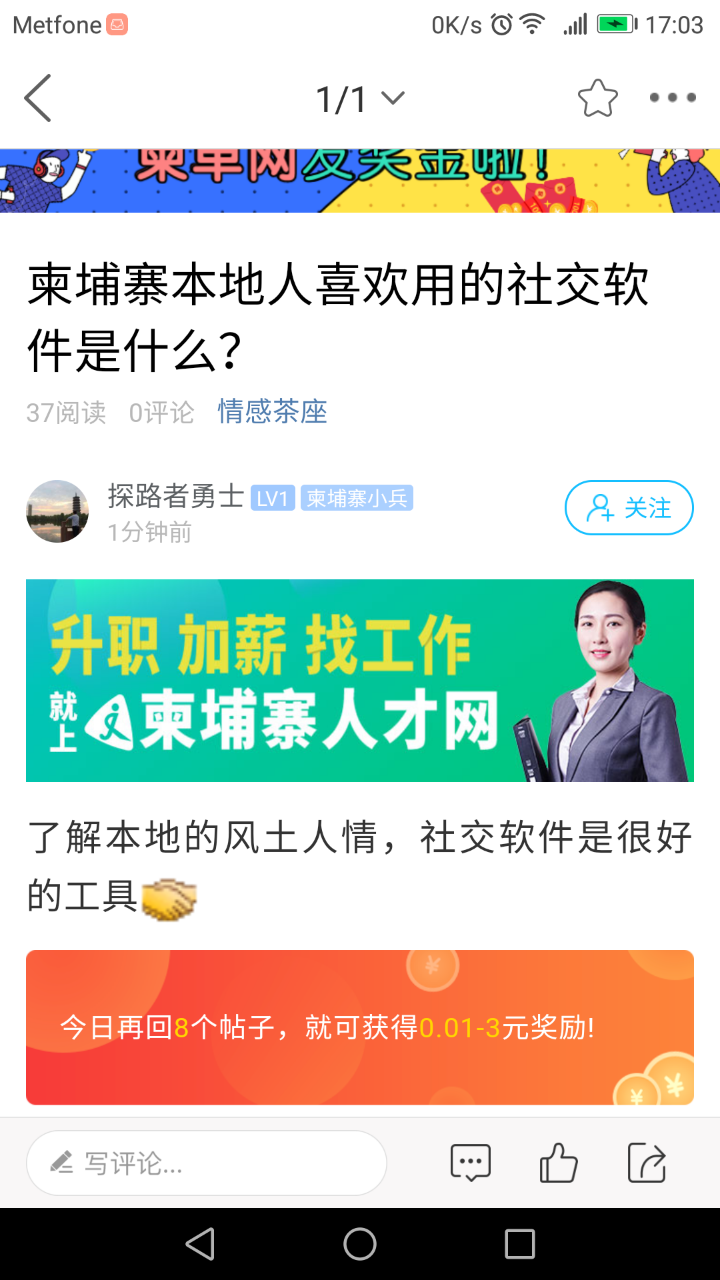The width and height of the screenshot is (720, 1280).
Task: Share this post using the share icon
Action: point(647,1163)
